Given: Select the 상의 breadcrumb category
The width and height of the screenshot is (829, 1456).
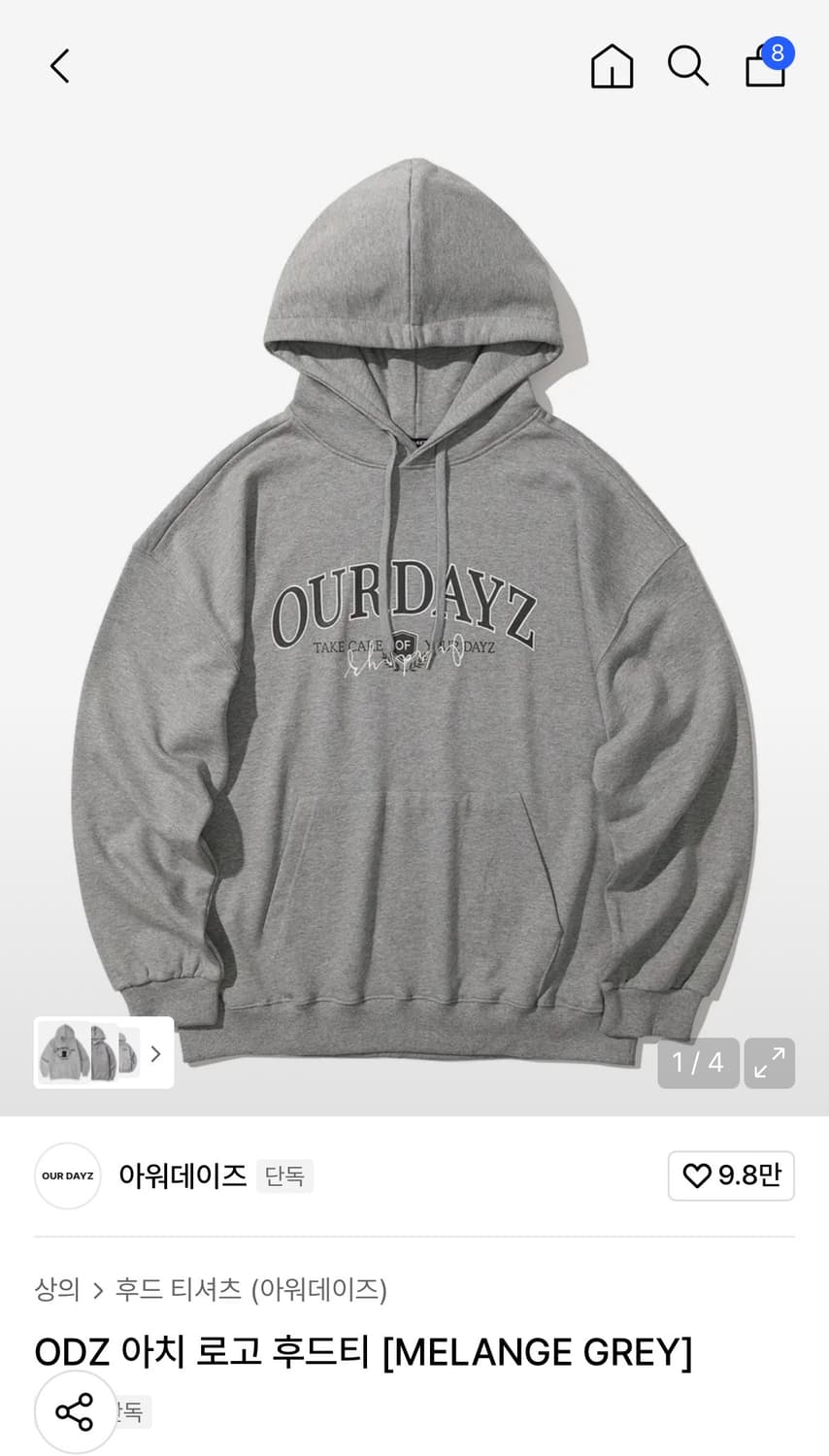Looking at the screenshot, I should [x=55, y=1290].
